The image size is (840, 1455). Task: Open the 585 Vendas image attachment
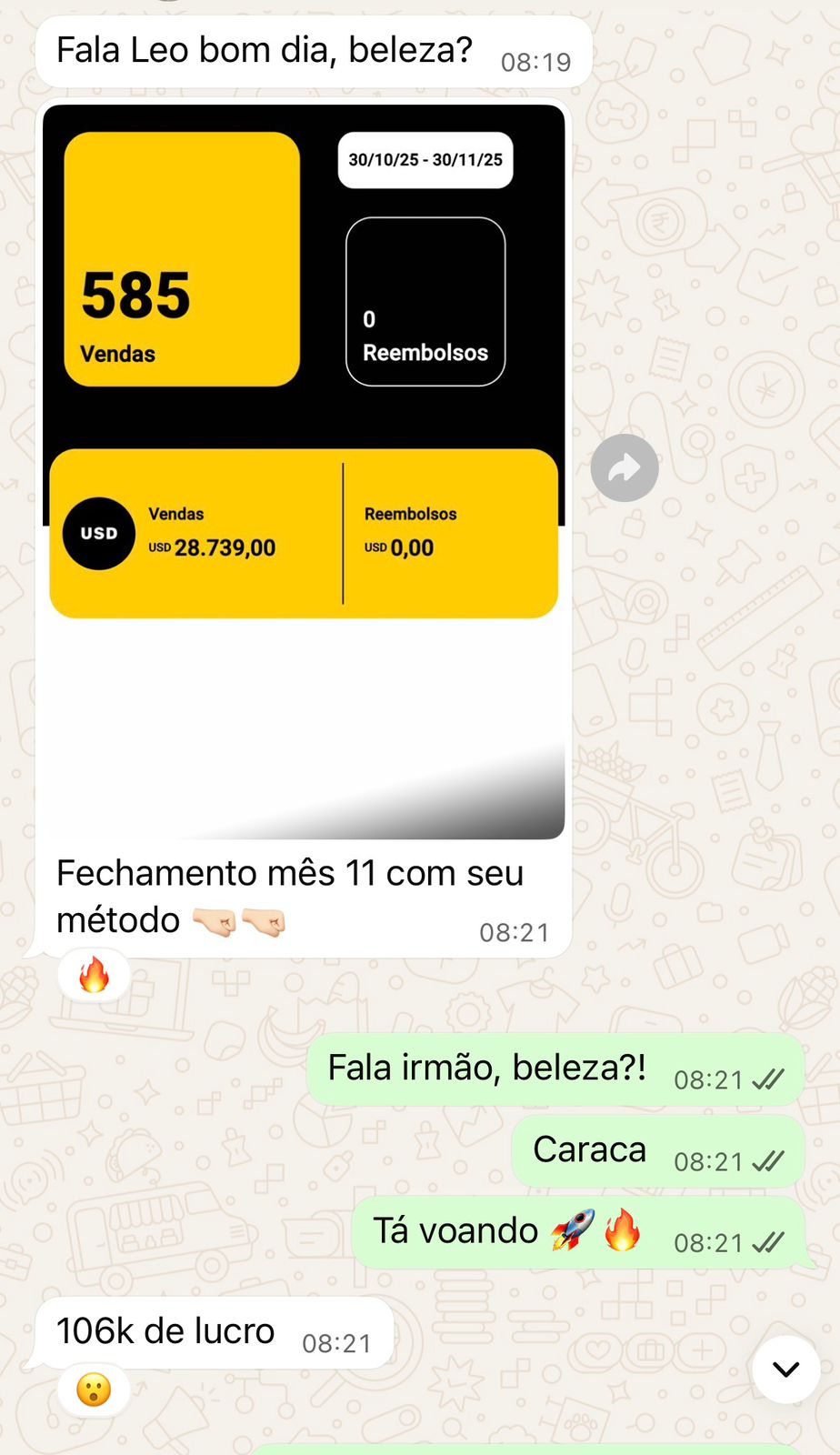[304, 471]
